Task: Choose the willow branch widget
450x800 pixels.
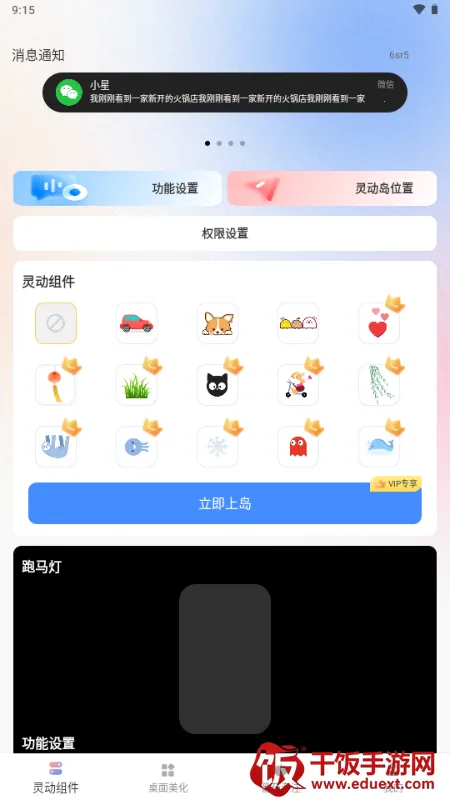Action: (379, 385)
